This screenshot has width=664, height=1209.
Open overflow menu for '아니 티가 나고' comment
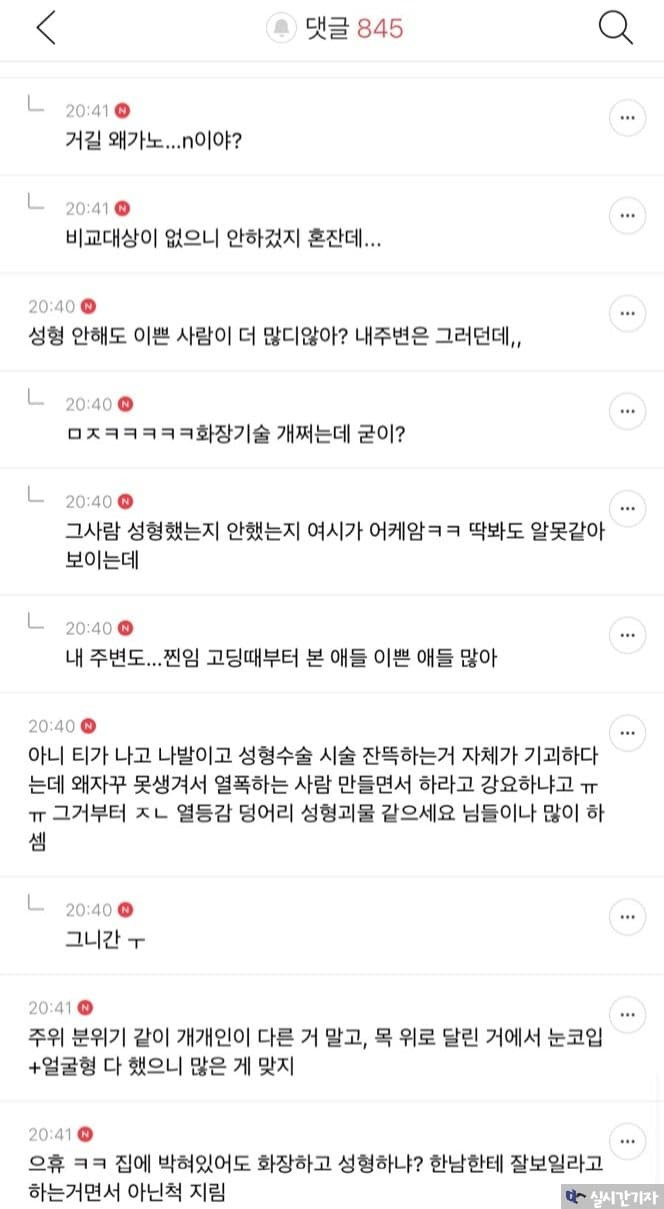(x=627, y=733)
